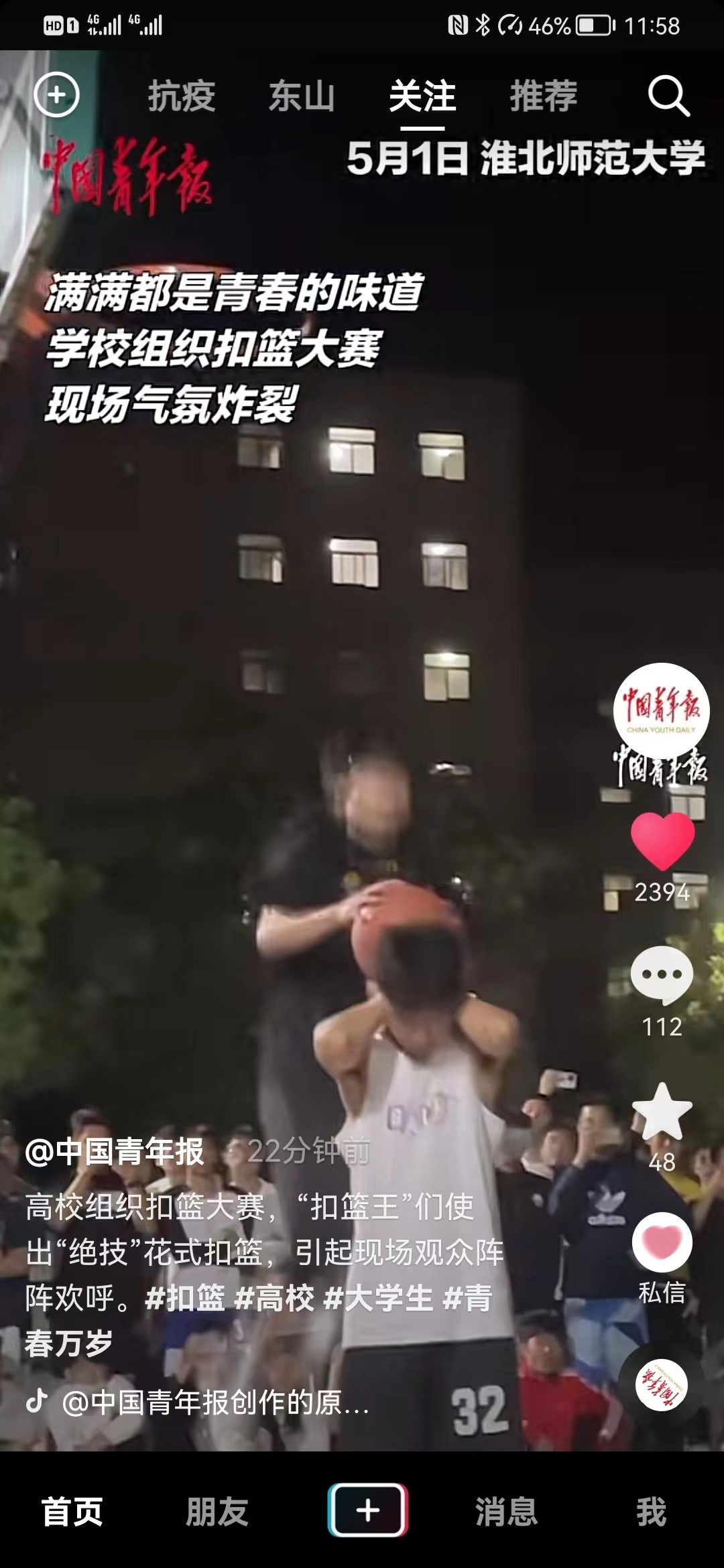Open the @中国青年报 username link
This screenshot has width=724, height=1568.
coord(115,1152)
